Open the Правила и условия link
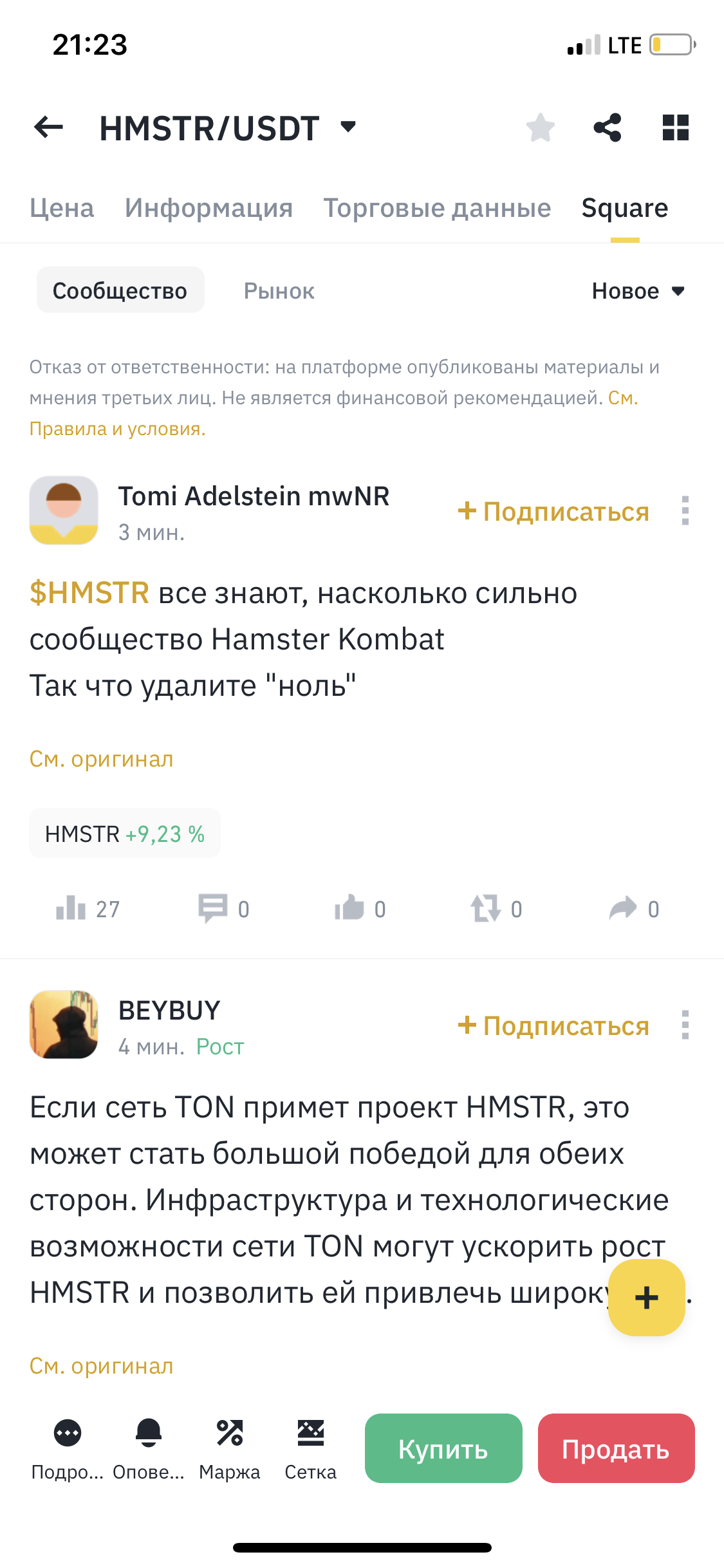This screenshot has height=1568, width=724. [x=117, y=429]
